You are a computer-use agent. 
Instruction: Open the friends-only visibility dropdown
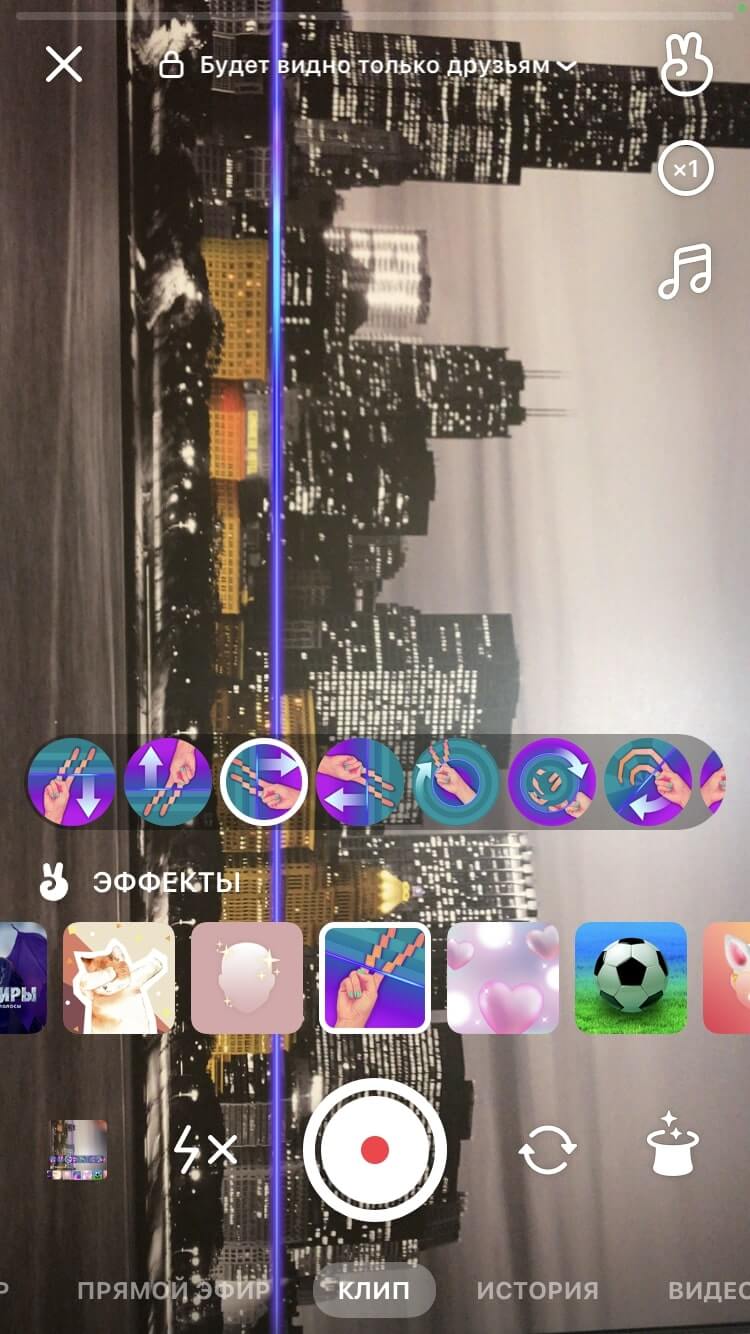click(368, 66)
